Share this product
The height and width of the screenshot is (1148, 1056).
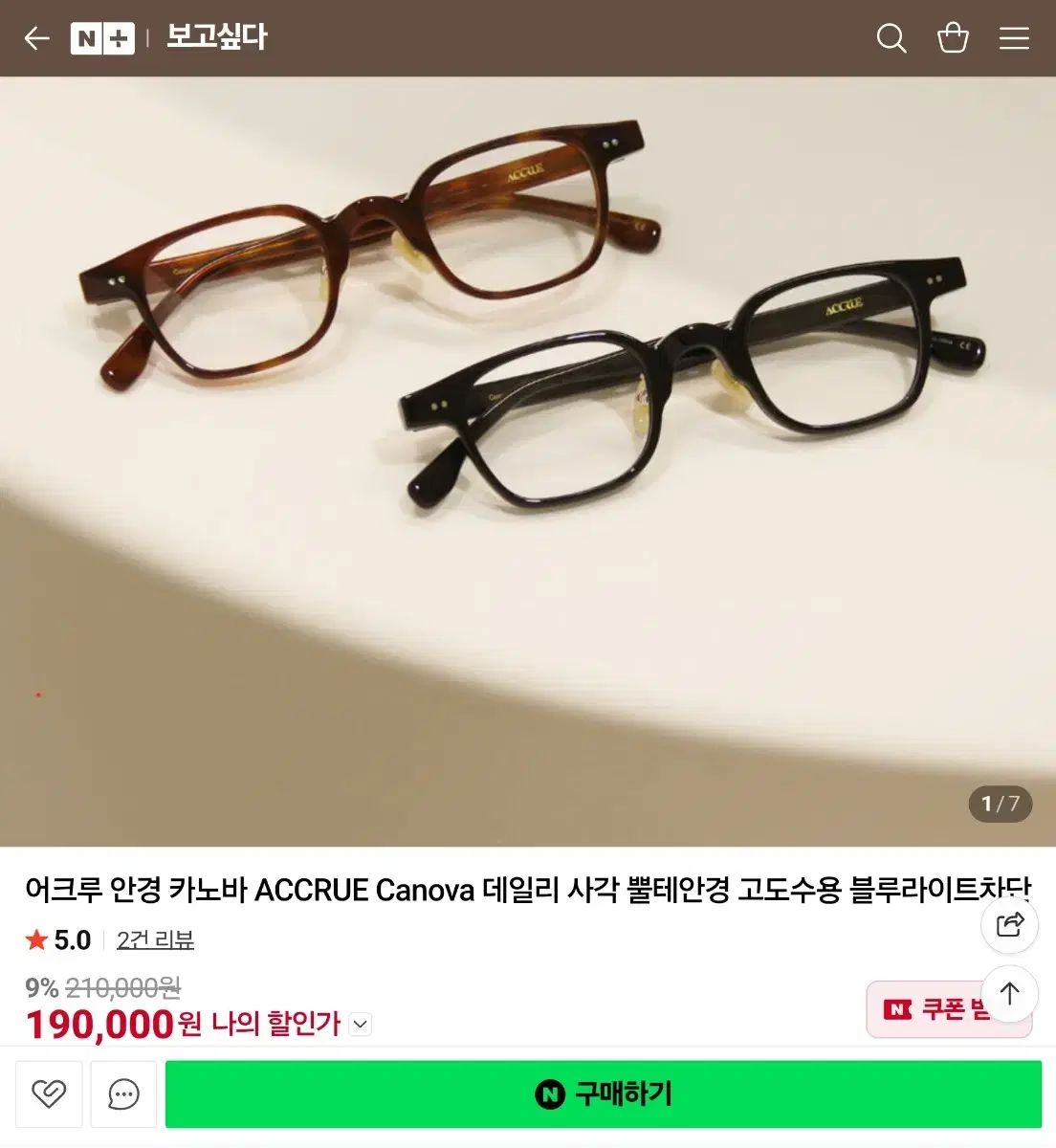coord(1010,925)
